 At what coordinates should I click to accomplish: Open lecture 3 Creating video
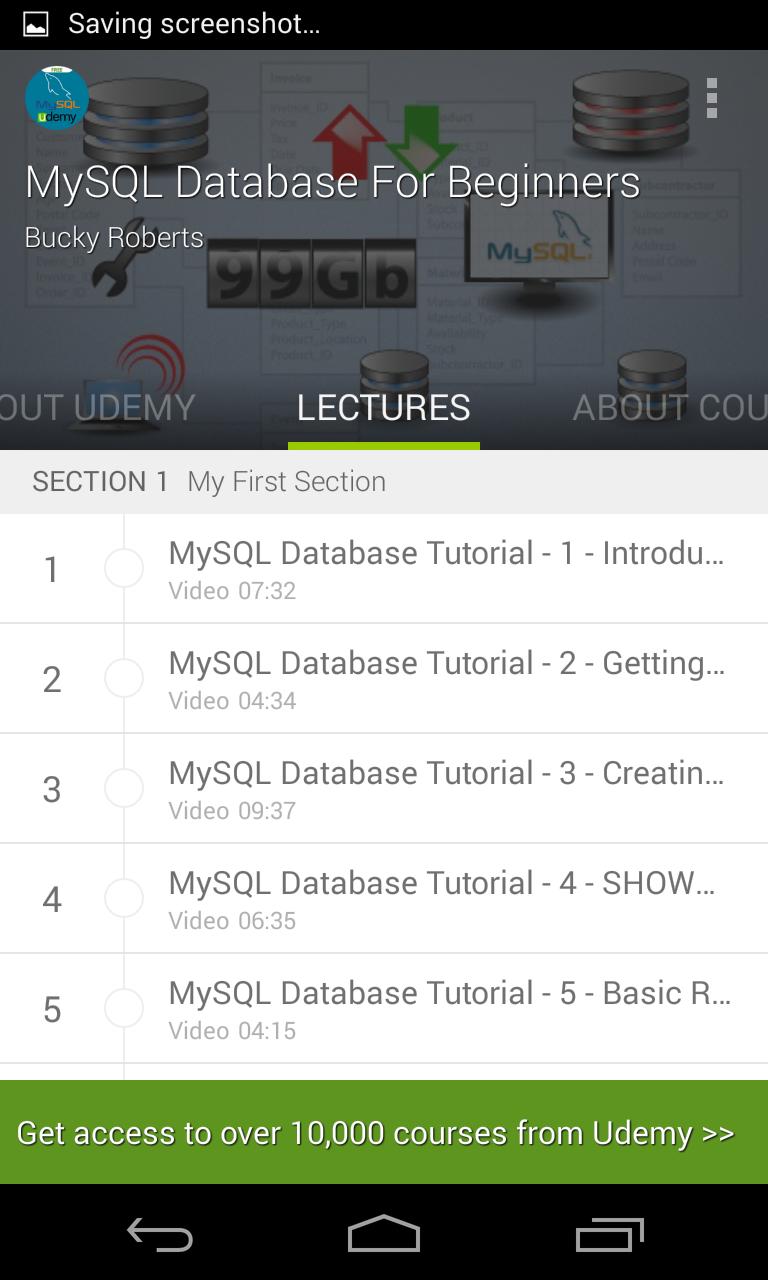446,788
